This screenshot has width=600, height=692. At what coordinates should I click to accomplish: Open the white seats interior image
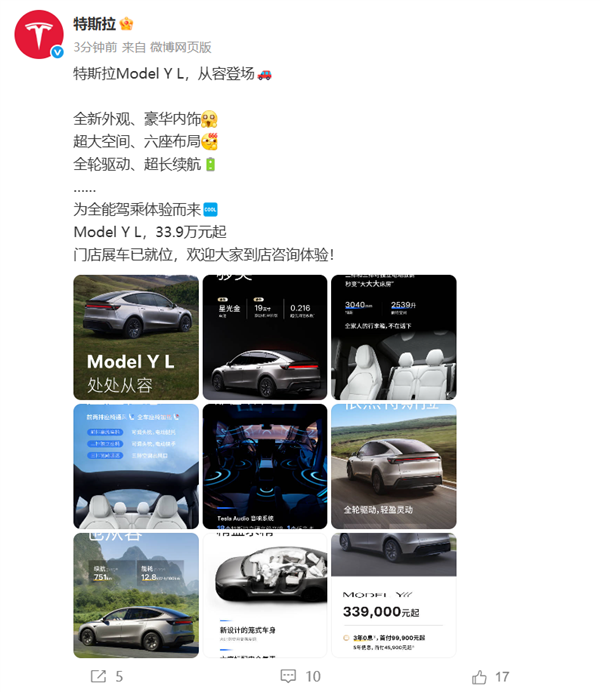393,337
